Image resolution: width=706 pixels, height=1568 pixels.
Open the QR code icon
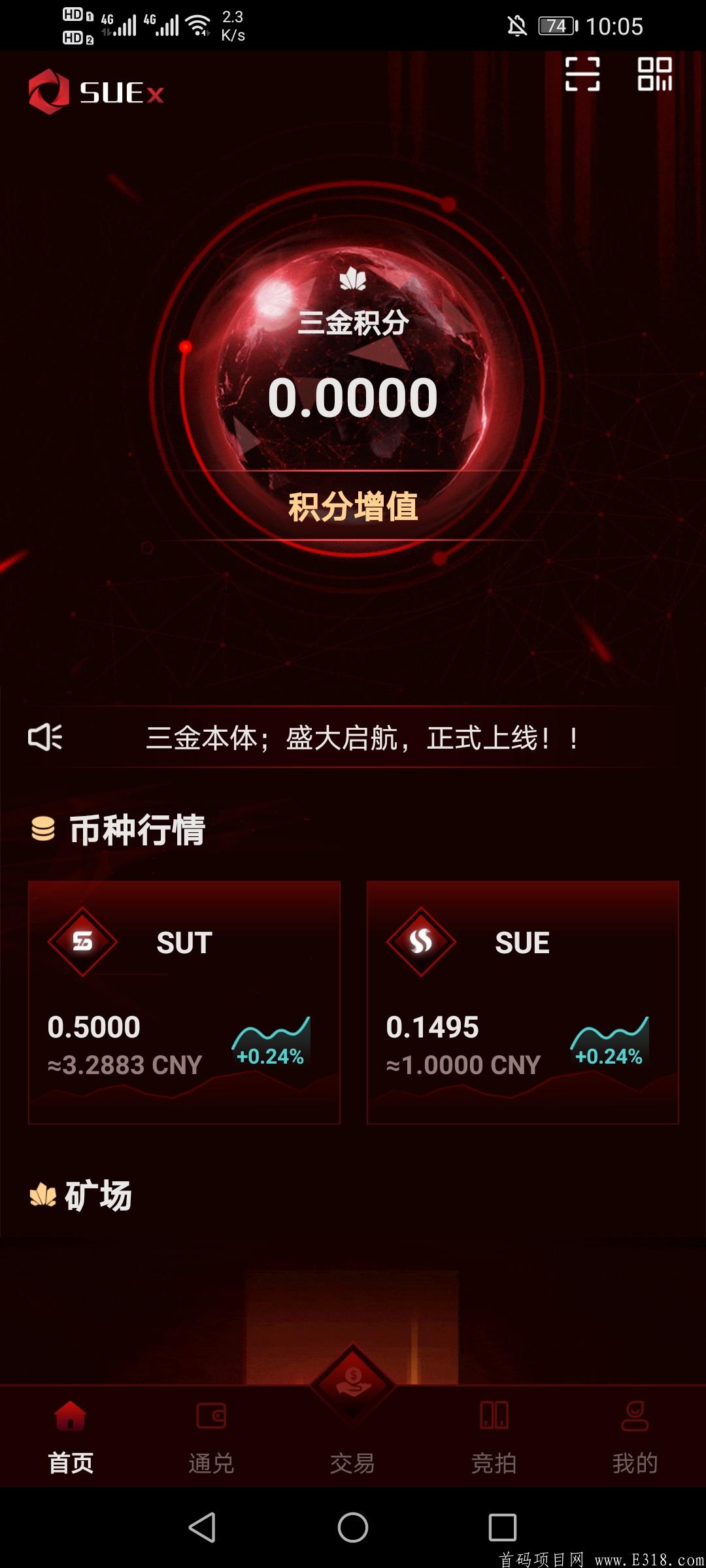(655, 74)
